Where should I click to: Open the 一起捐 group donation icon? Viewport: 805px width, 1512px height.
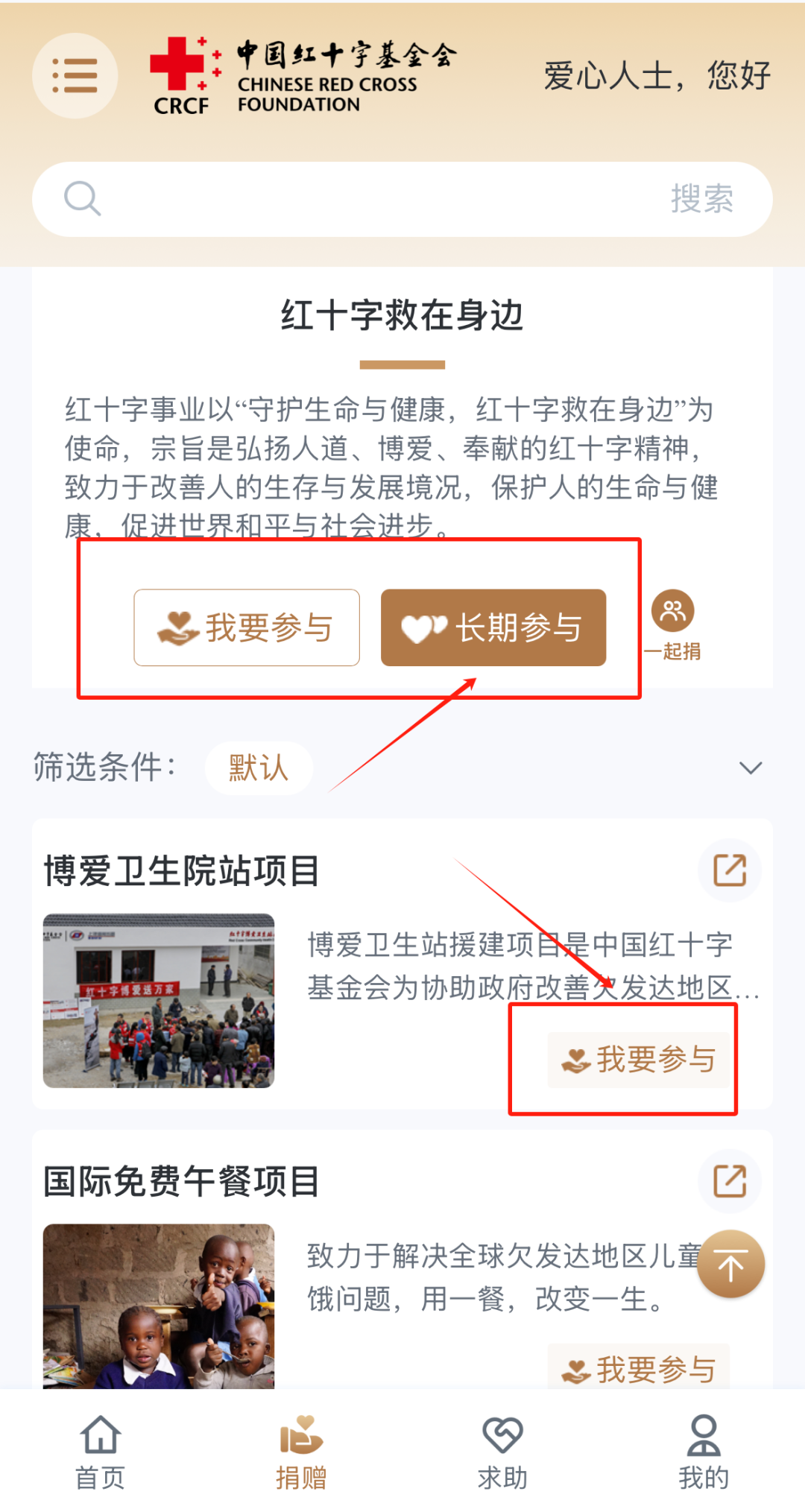click(672, 624)
